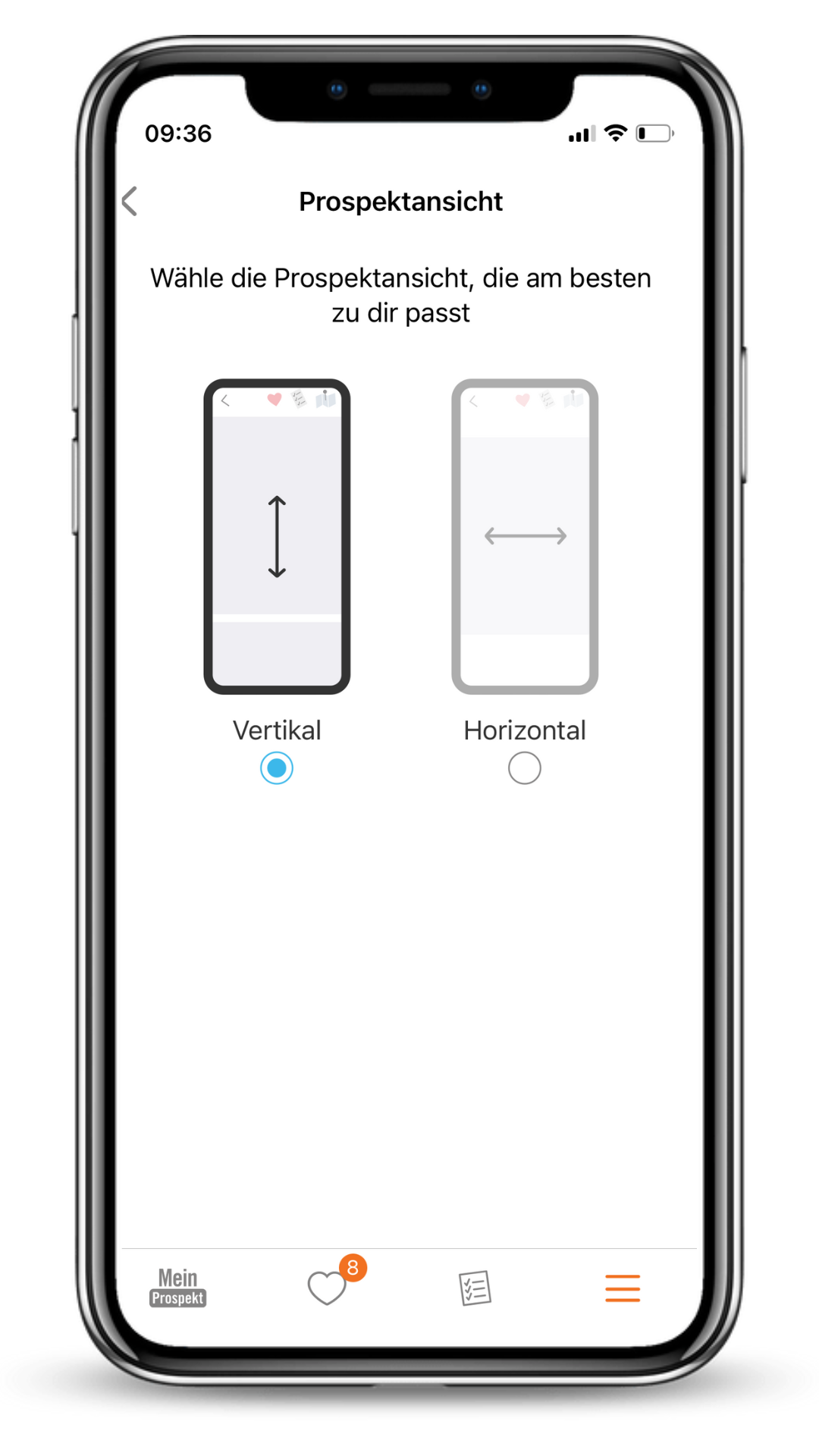Open favorites heart tab with badge
Screen dimensions: 819x1456
[x=328, y=1288]
